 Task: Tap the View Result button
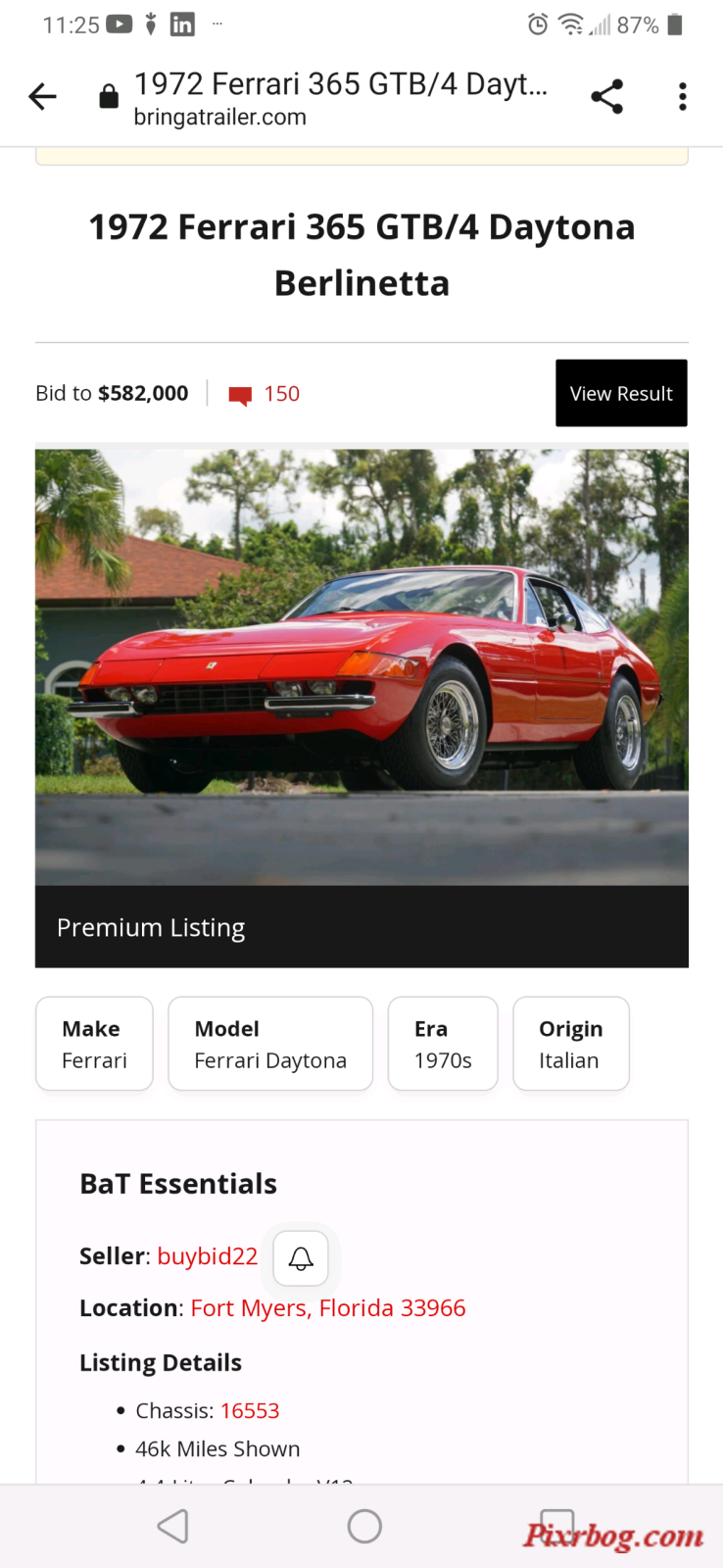click(x=621, y=393)
